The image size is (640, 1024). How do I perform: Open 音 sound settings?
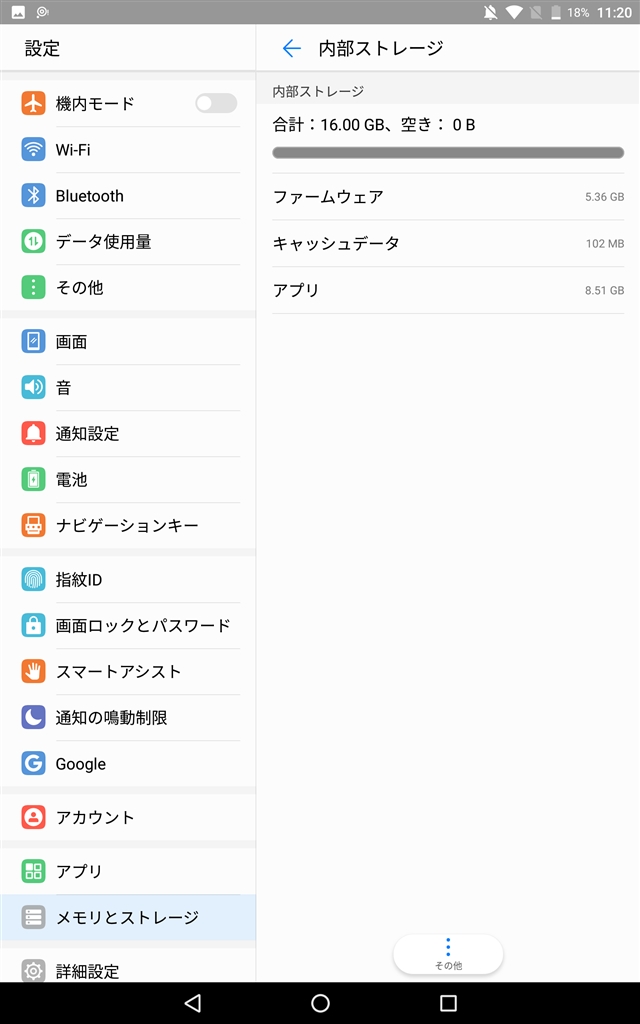[128, 388]
